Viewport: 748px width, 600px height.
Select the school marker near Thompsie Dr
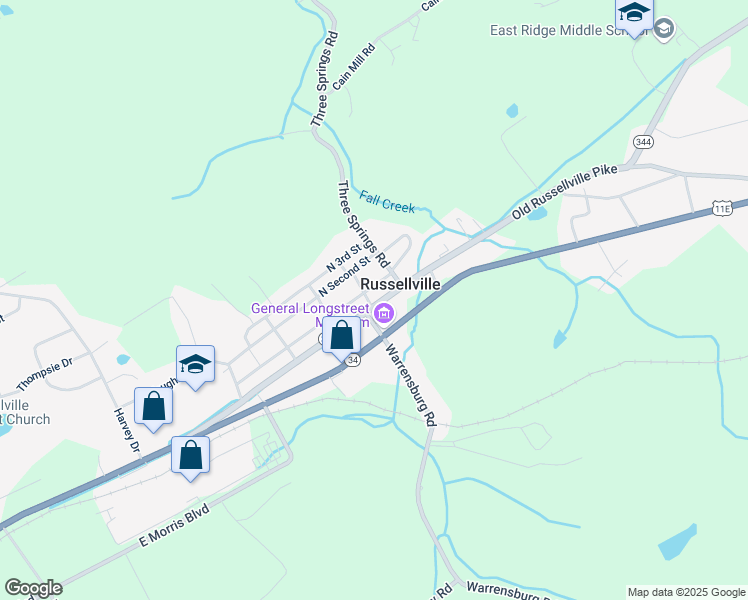pyautogui.click(x=195, y=364)
